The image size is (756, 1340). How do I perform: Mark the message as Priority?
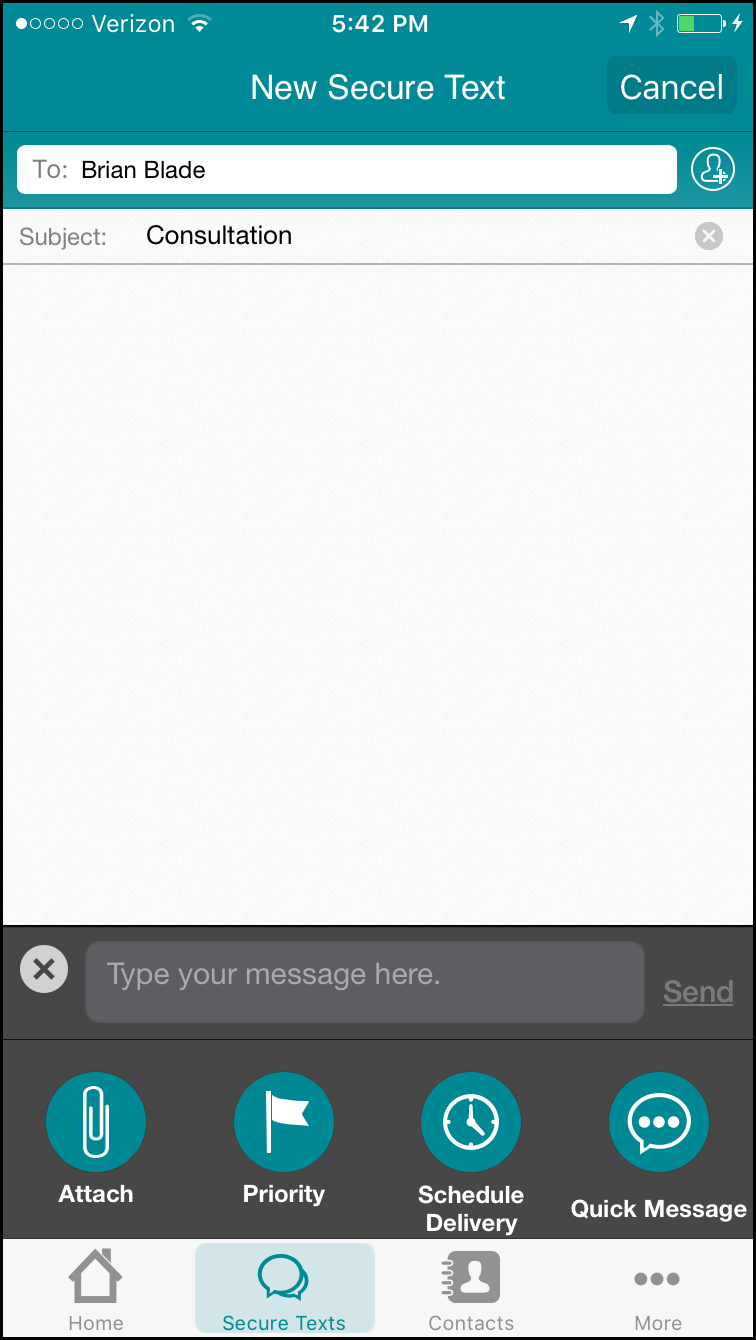point(284,1139)
